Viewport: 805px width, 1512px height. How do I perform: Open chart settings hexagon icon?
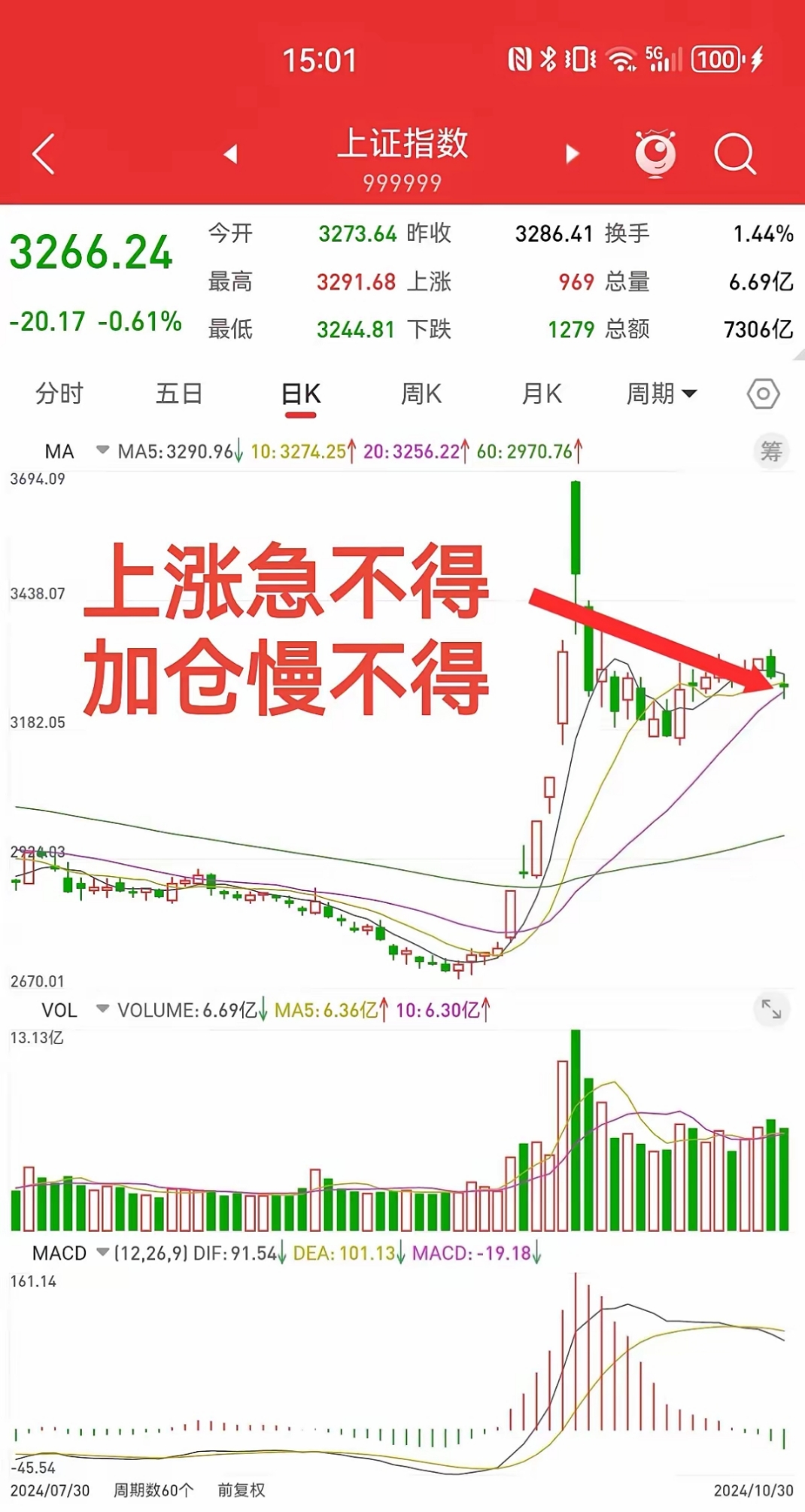point(763,394)
